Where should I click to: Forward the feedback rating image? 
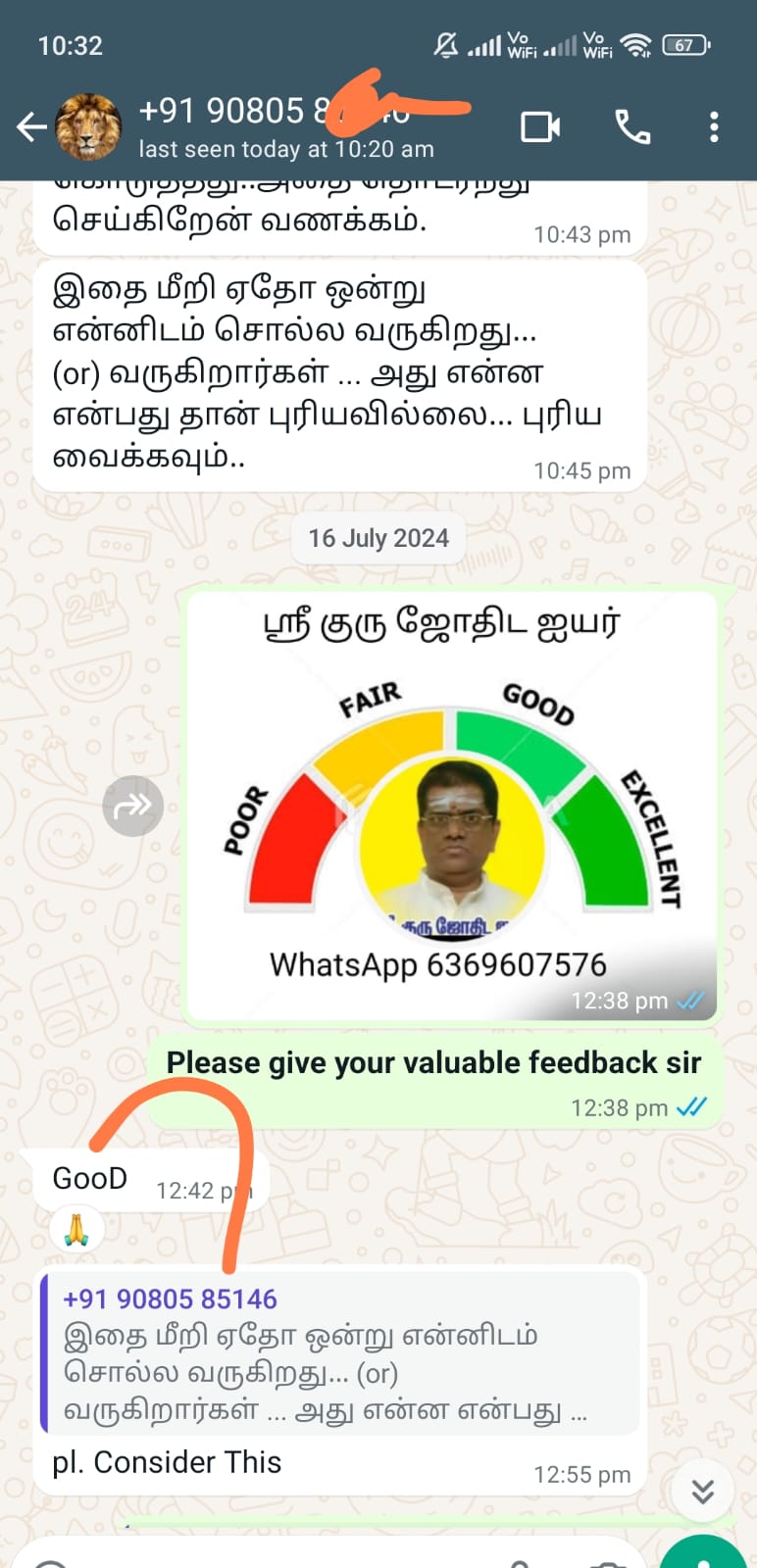[132, 806]
